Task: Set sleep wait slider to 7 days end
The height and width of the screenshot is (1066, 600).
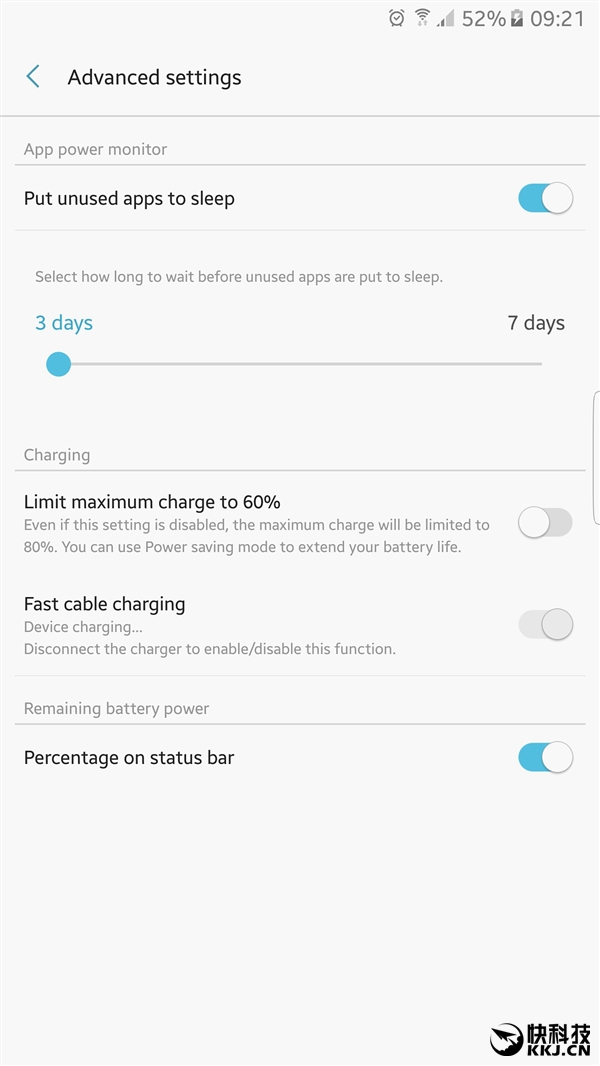Action: point(540,364)
